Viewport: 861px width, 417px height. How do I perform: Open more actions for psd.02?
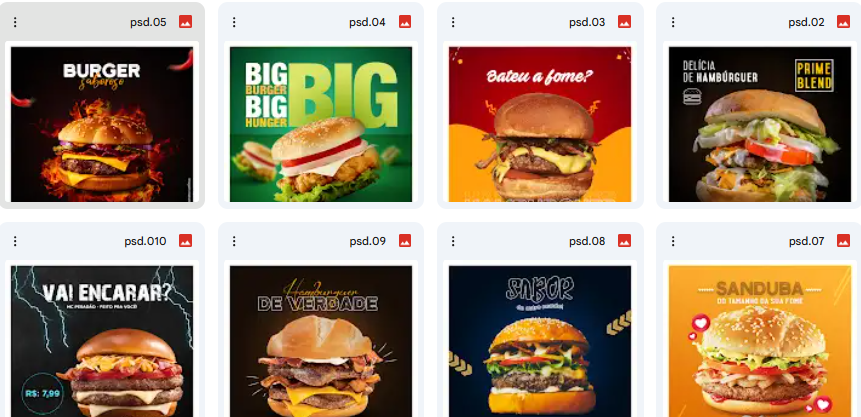(673, 21)
